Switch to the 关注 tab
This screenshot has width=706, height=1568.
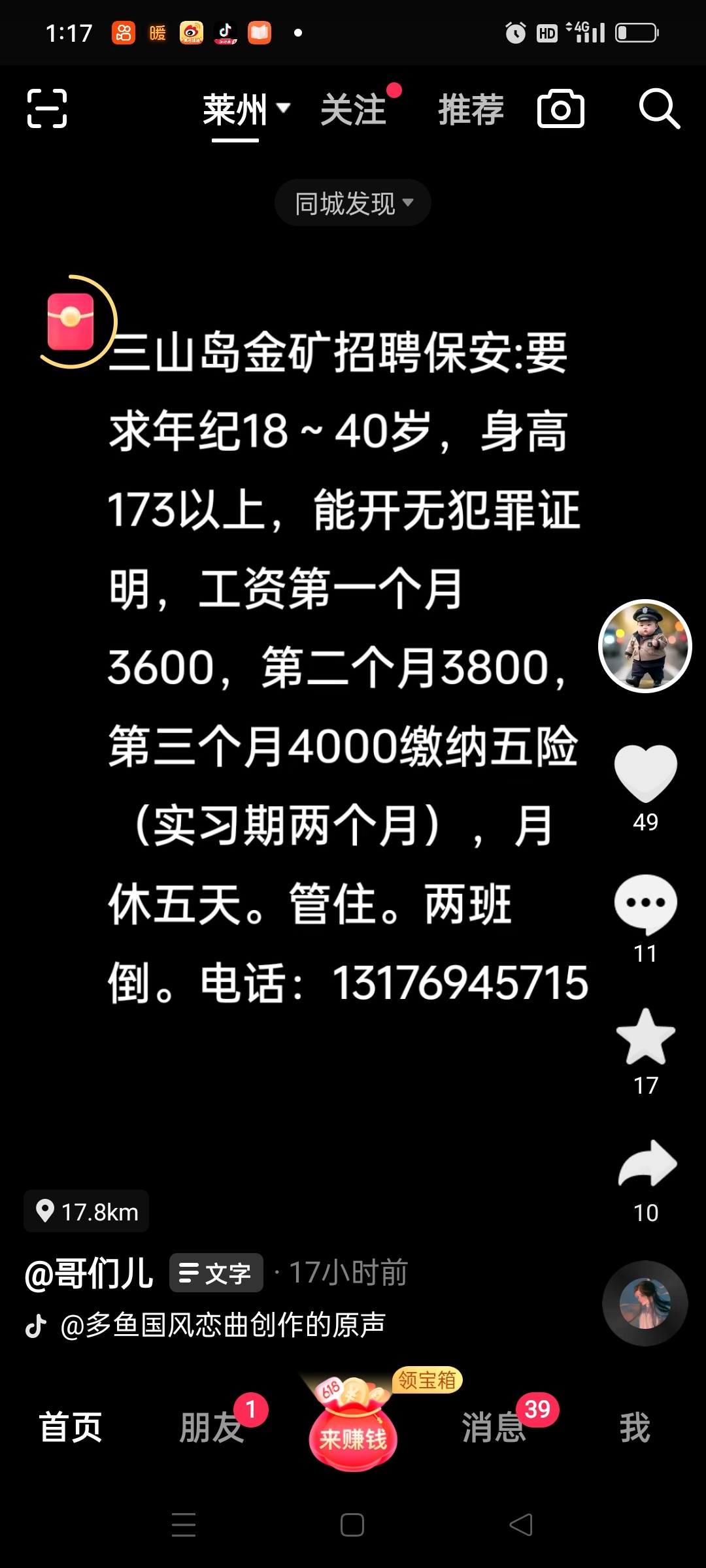point(354,110)
